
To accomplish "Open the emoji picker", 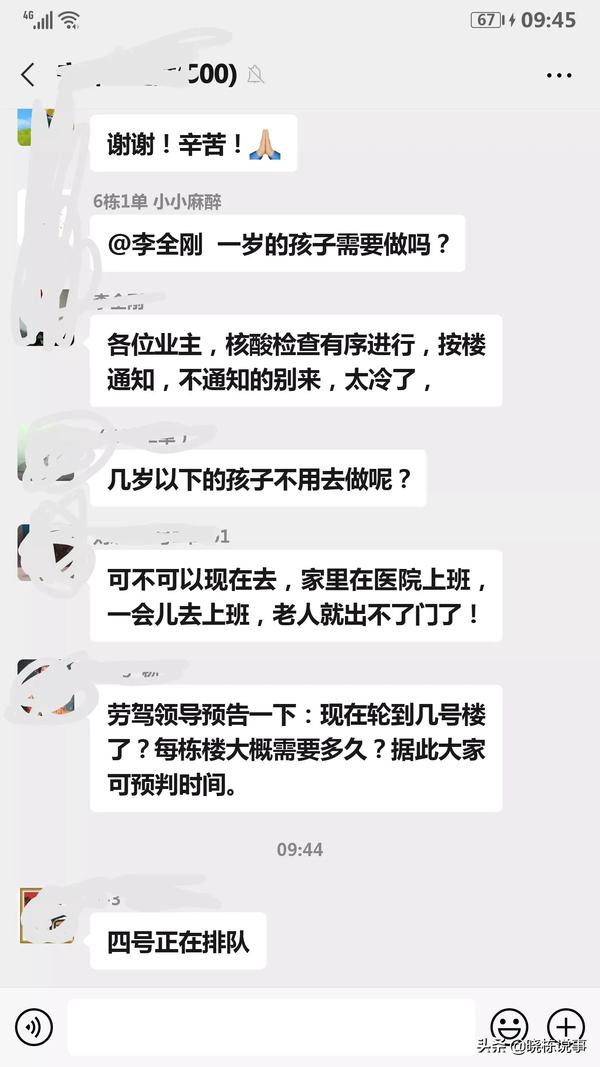I will [x=509, y=1025].
